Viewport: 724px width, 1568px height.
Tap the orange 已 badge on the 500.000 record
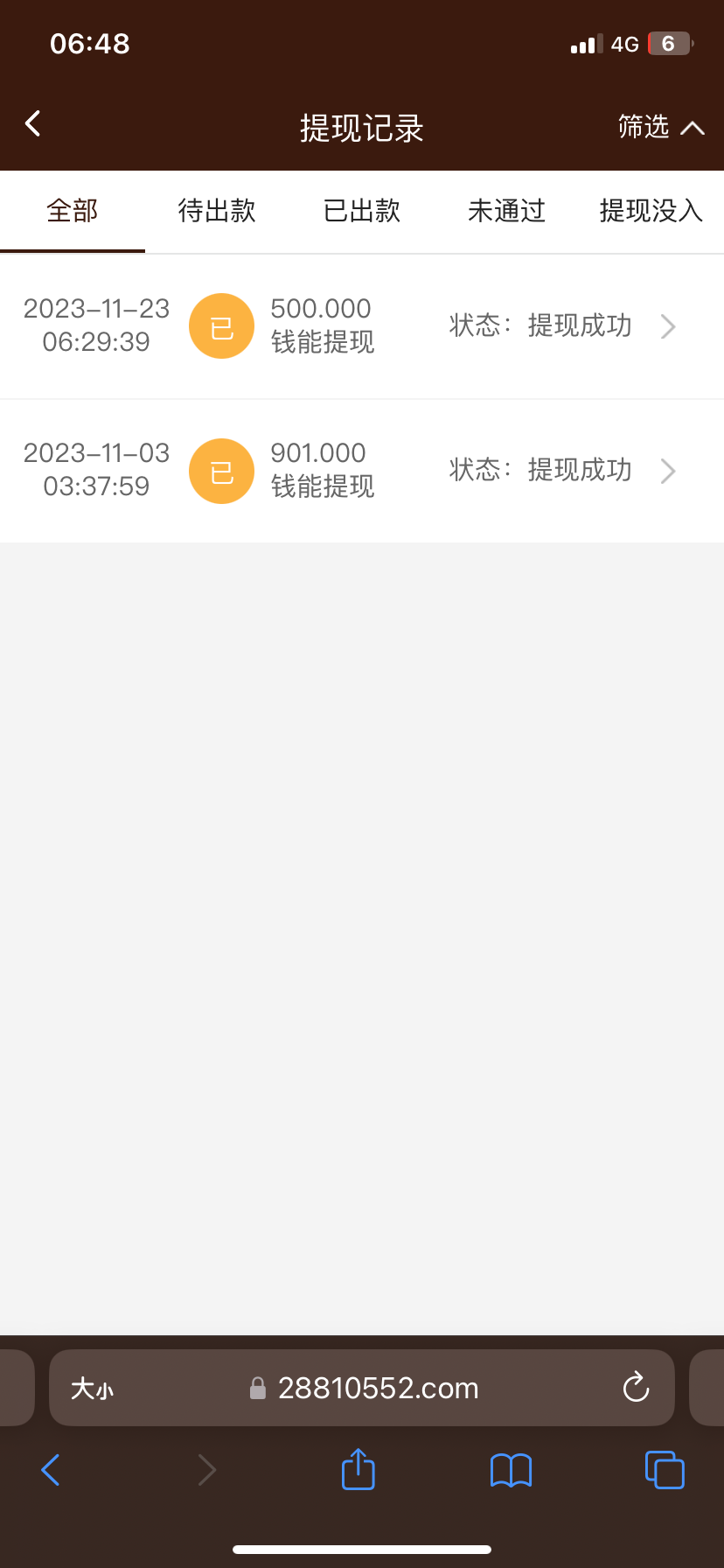click(x=220, y=325)
